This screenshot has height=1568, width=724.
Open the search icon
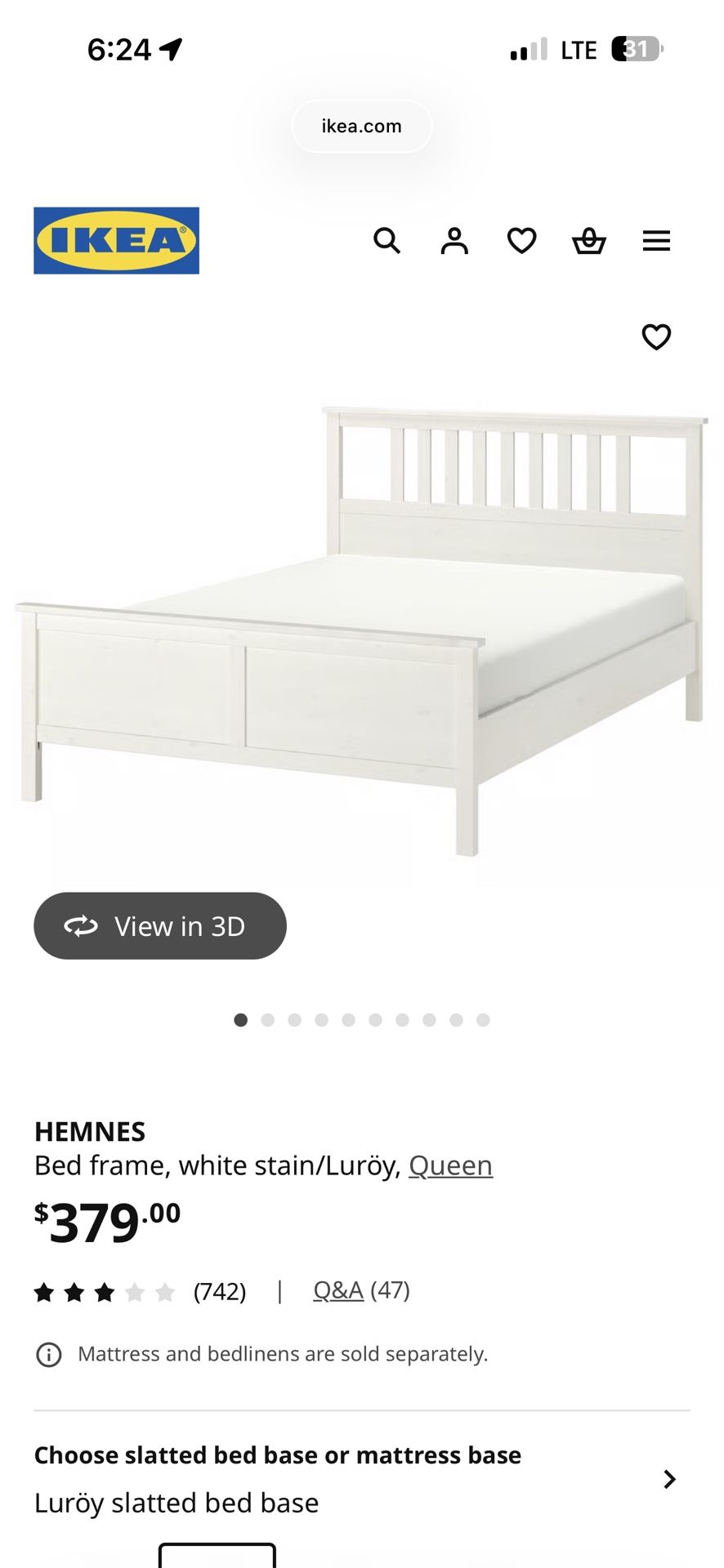(x=387, y=241)
